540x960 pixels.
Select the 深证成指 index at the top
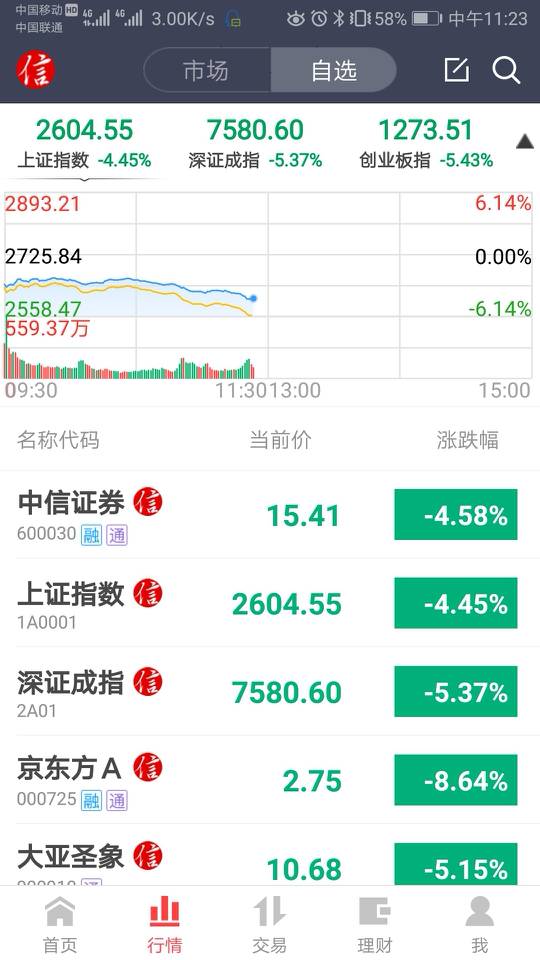pos(255,144)
